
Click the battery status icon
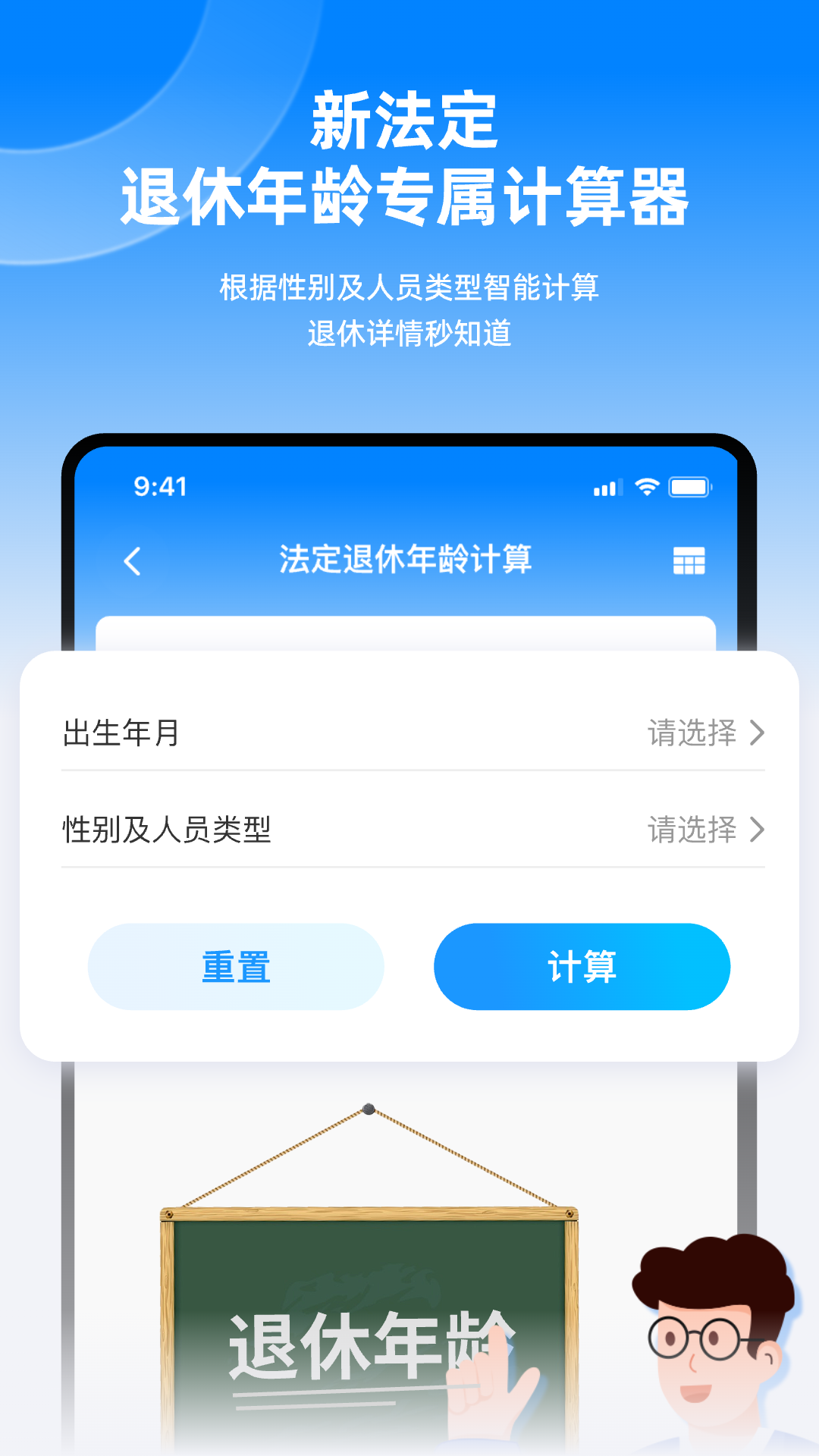pyautogui.click(x=689, y=488)
